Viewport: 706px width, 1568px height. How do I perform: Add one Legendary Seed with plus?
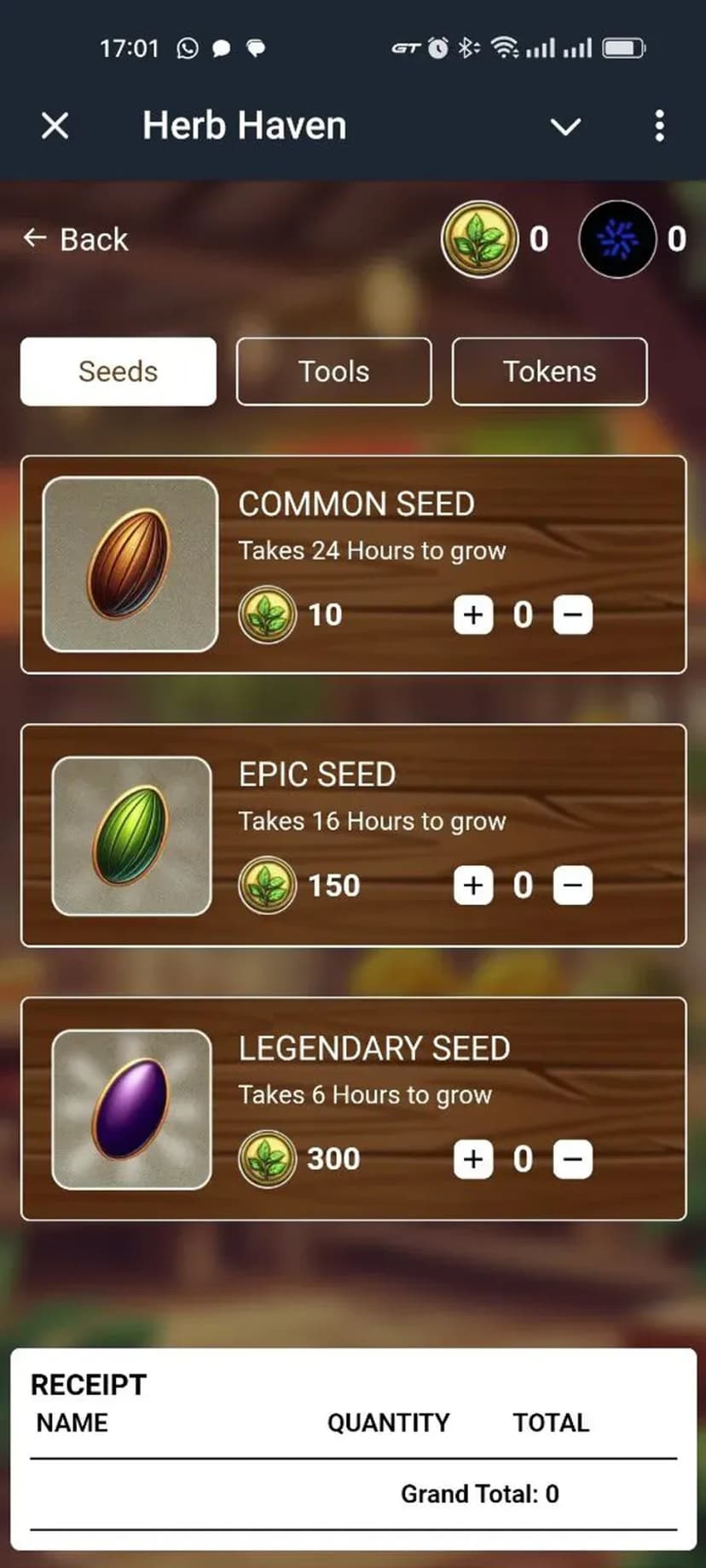(473, 1159)
